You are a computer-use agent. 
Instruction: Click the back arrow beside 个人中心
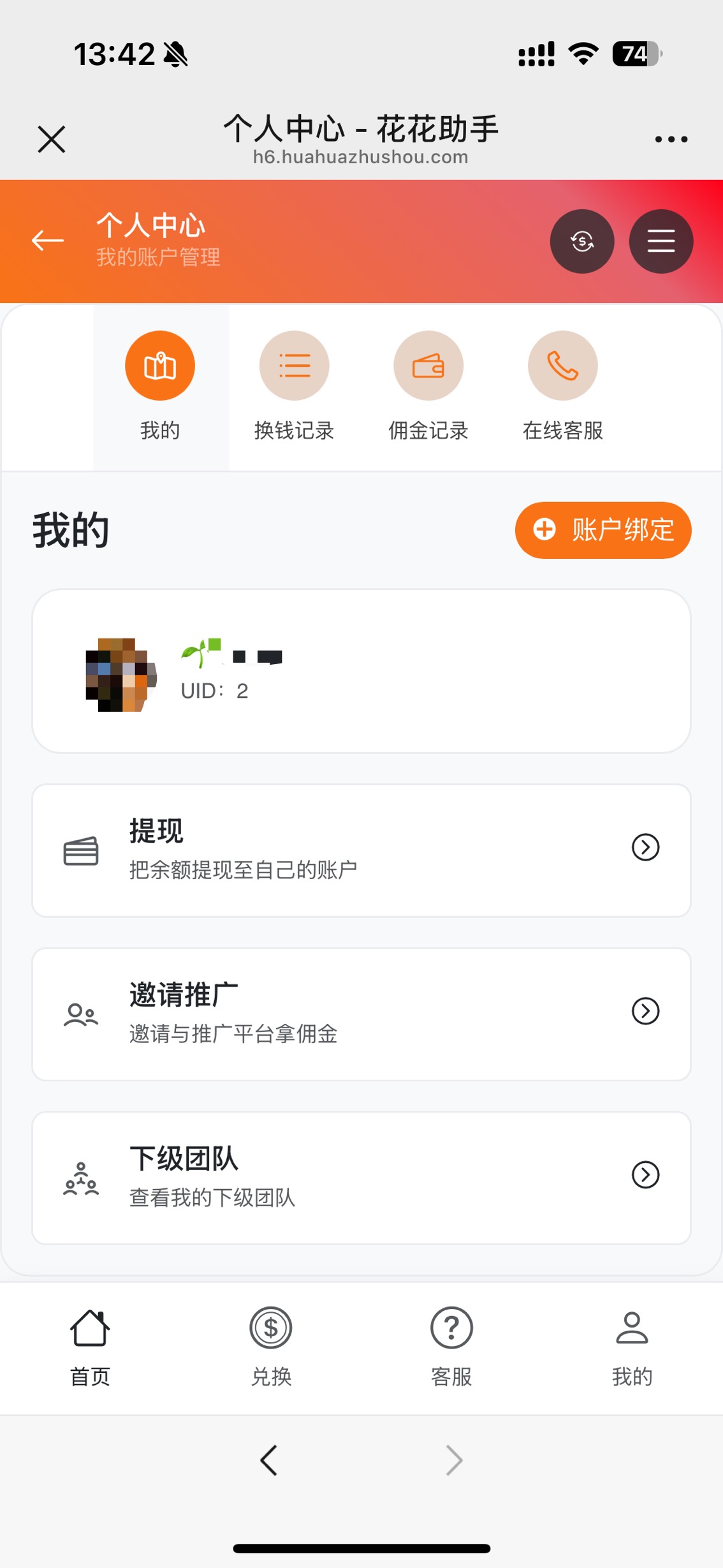[47, 240]
